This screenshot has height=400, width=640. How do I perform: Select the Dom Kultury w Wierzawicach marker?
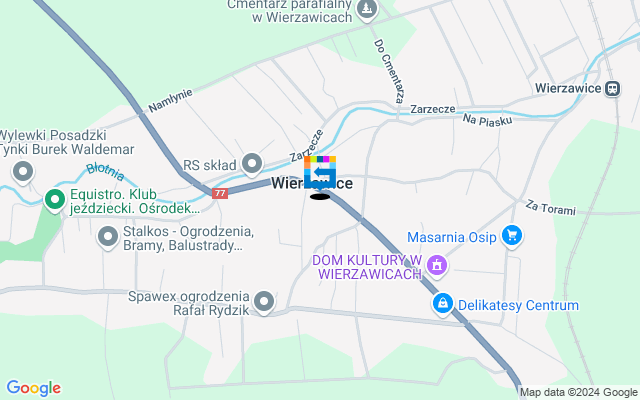click(436, 265)
